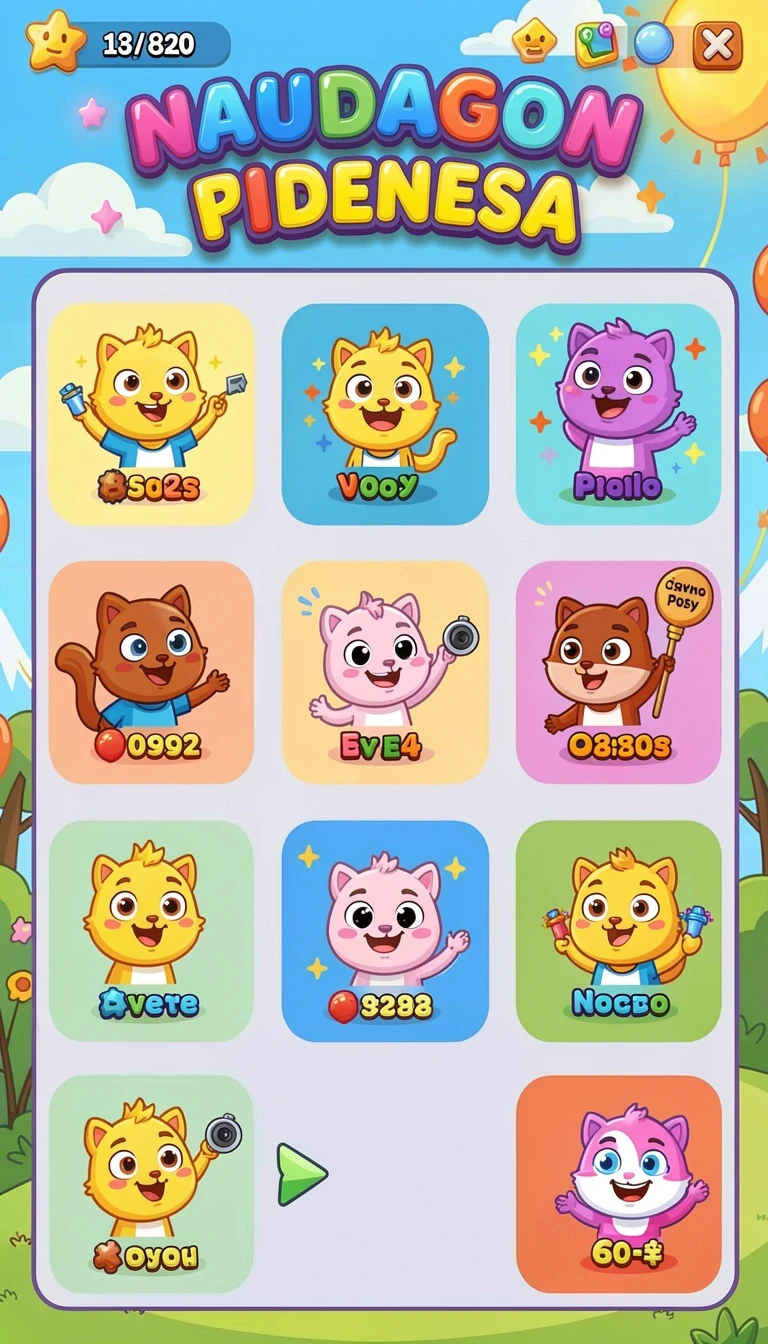Select the pink-and-white cat card labeled 60
768x1344 pixels.
pyautogui.click(x=618, y=1184)
